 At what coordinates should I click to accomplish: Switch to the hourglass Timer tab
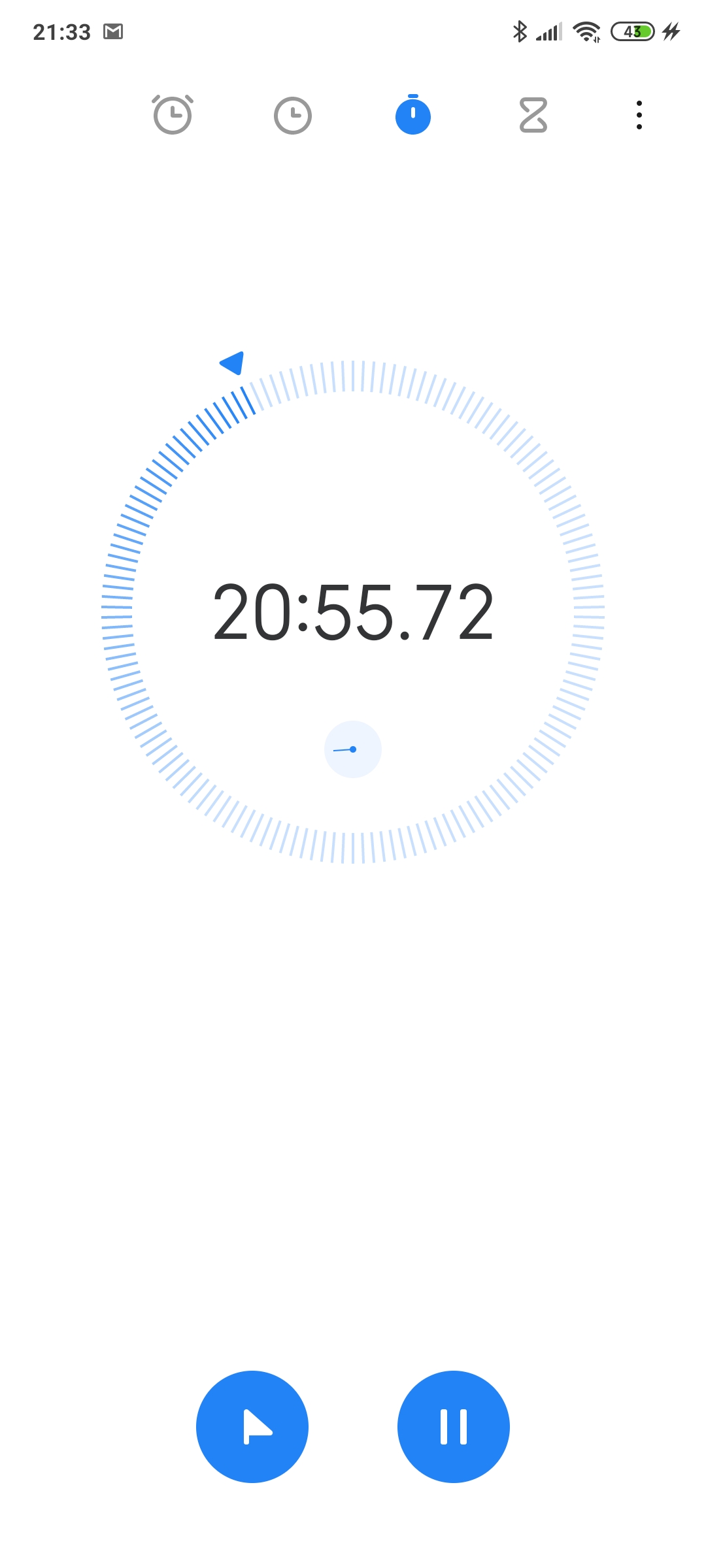coord(533,115)
